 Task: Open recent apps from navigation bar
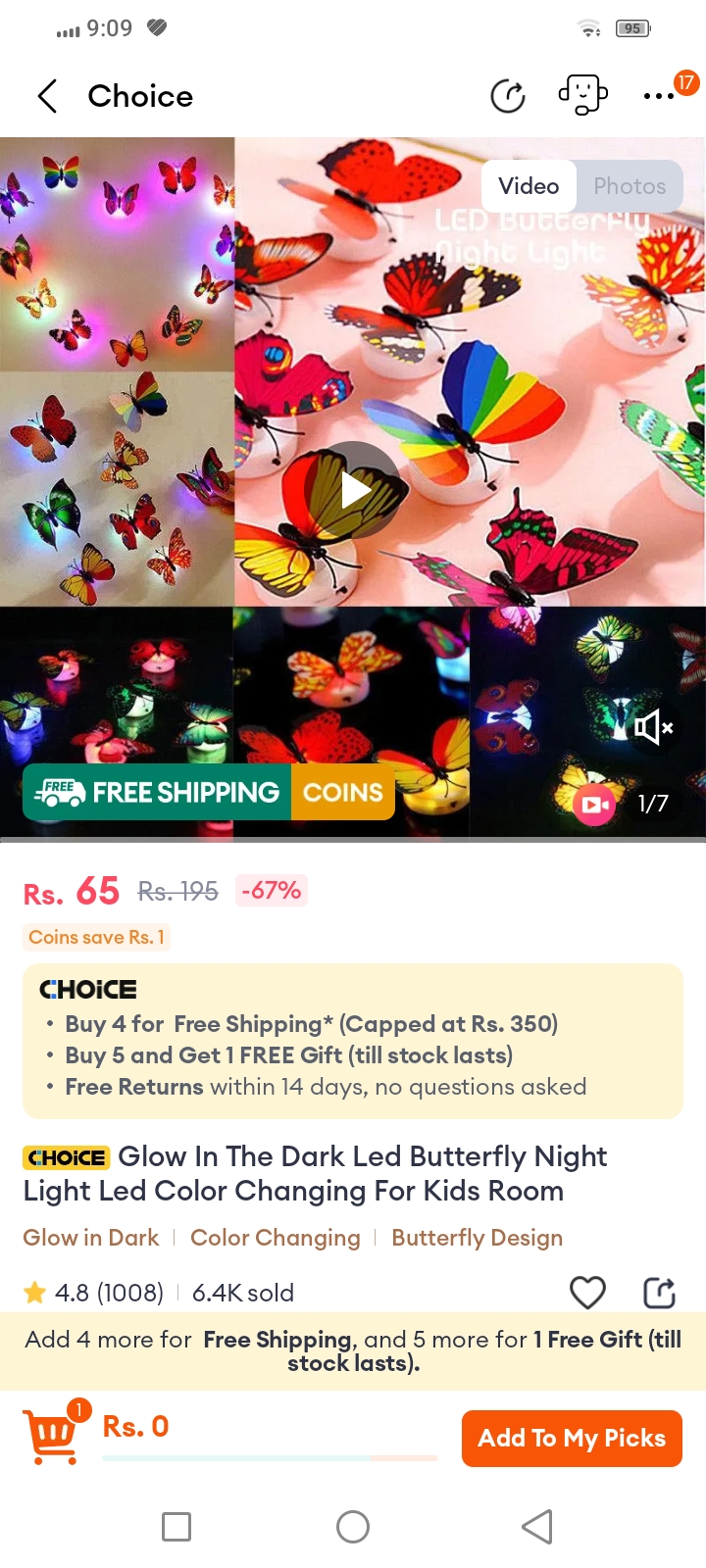pyautogui.click(x=176, y=1526)
